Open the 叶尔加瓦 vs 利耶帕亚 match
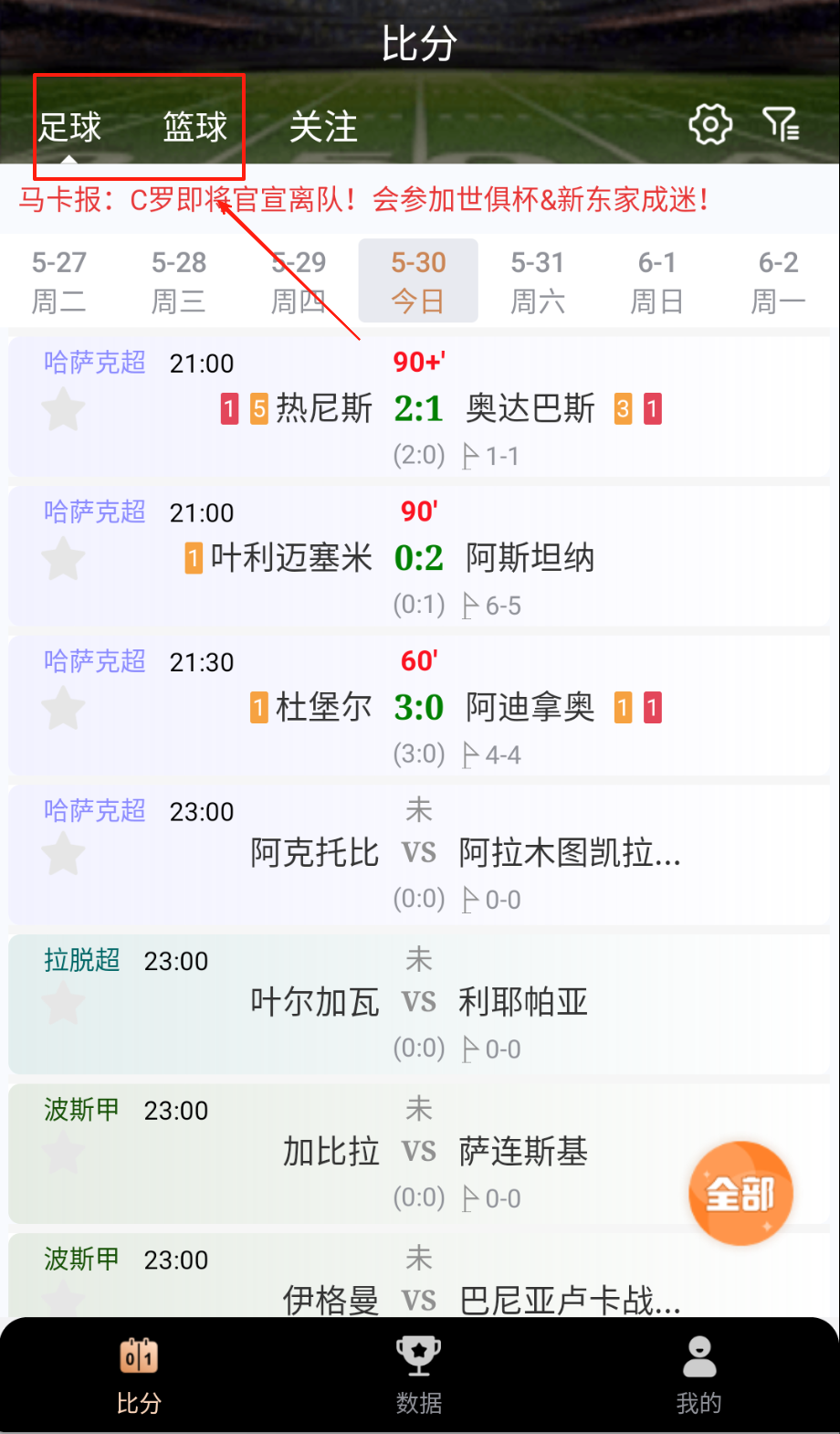Image resolution: width=840 pixels, height=1434 pixels. point(419,1003)
